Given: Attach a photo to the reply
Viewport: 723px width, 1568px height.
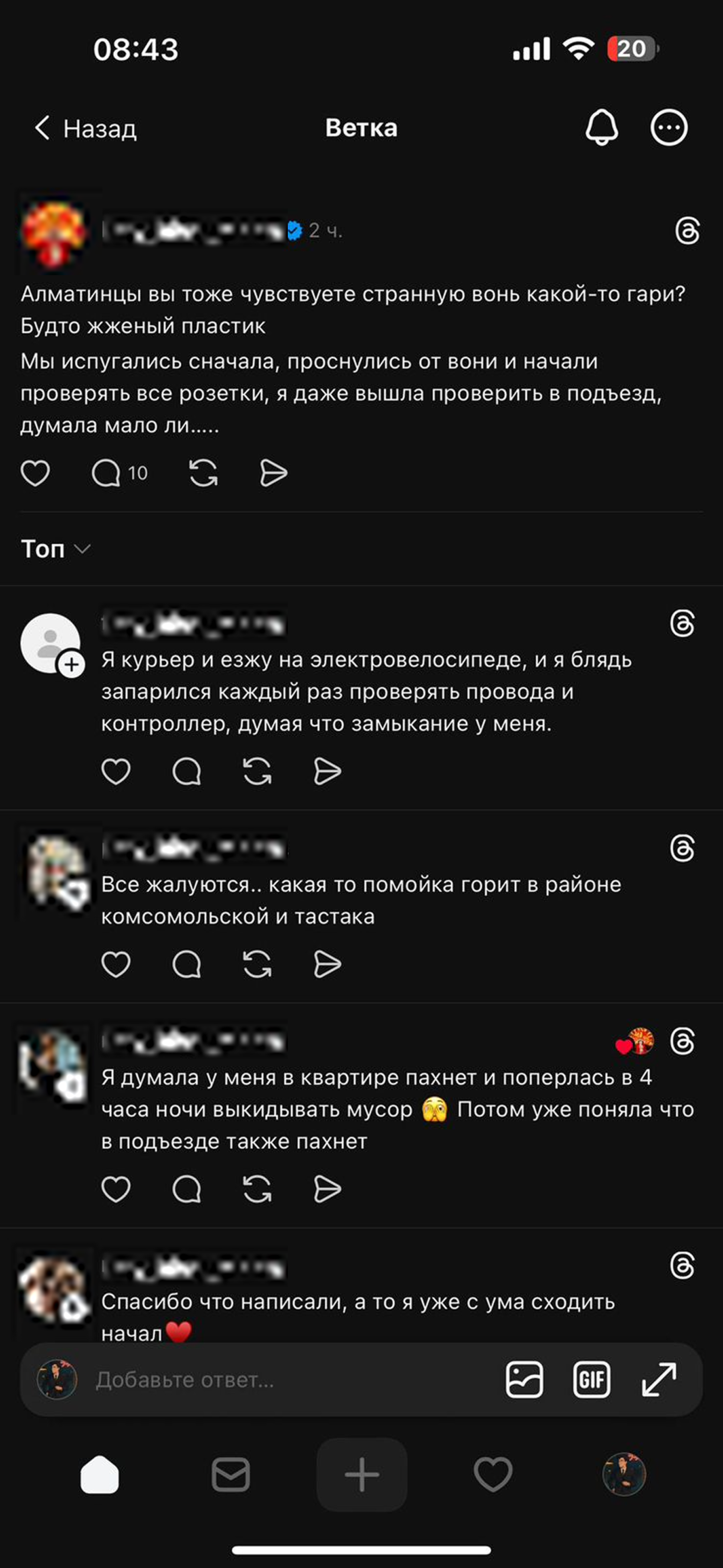Looking at the screenshot, I should 524,1380.
